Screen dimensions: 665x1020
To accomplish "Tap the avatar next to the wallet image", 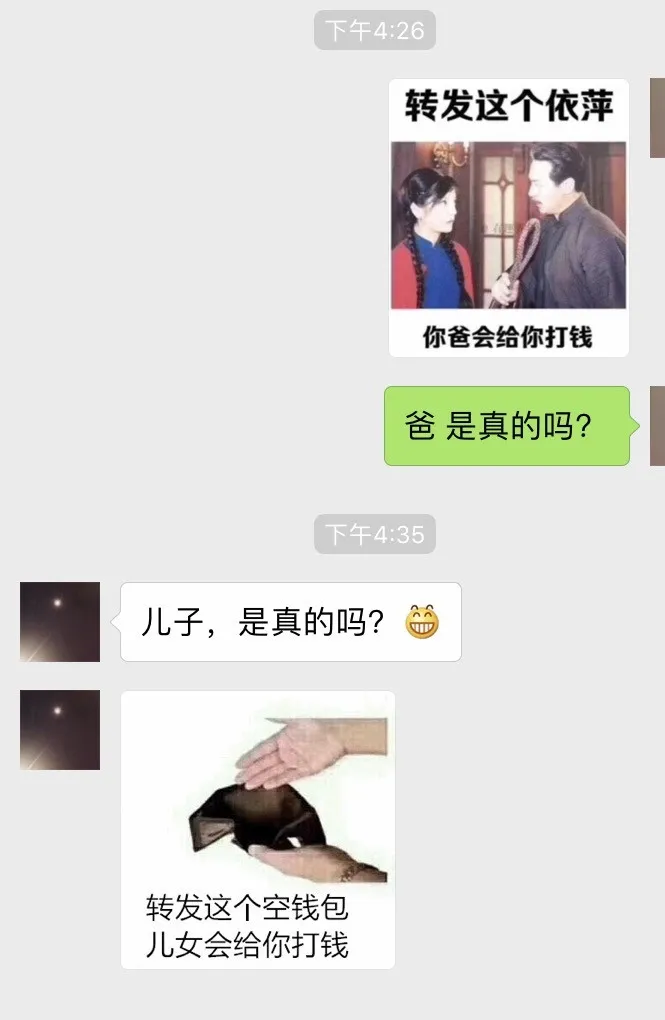I will point(60,730).
